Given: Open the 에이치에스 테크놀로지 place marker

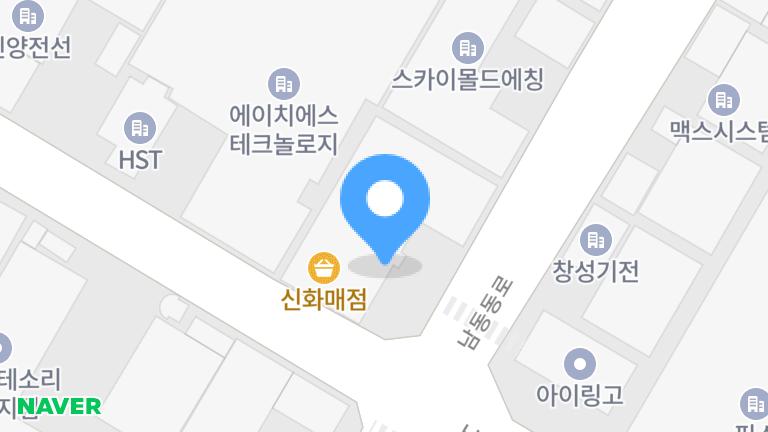Looking at the screenshot, I should tap(283, 83).
